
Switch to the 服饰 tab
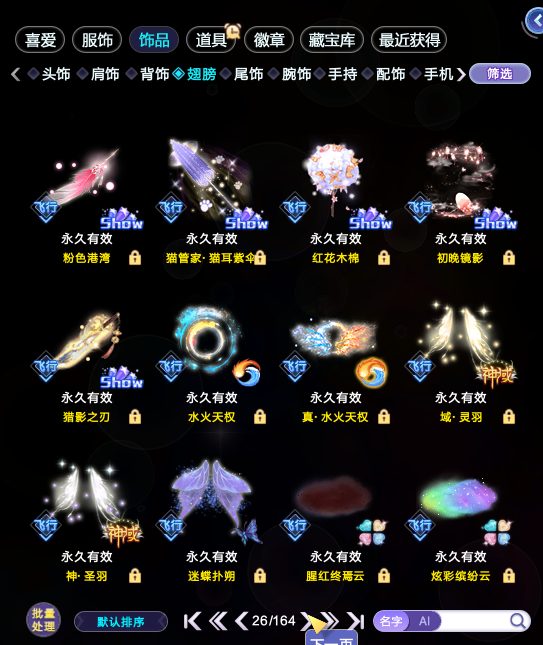coord(97,40)
